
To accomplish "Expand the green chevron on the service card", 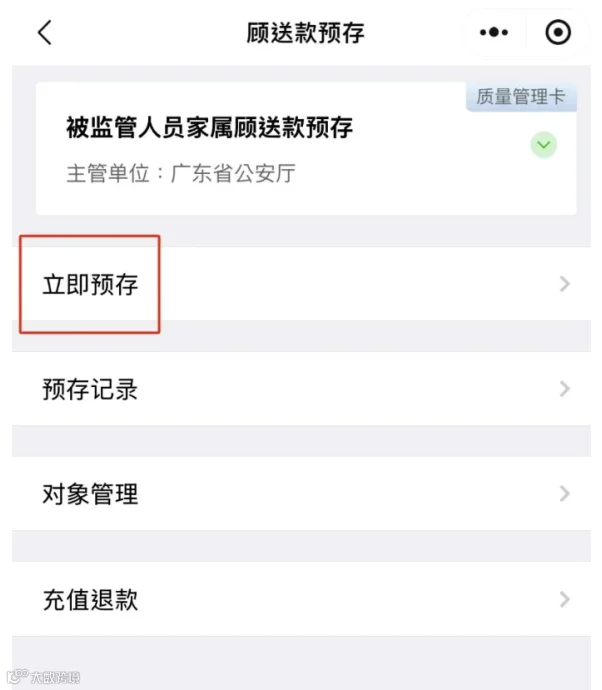I will click(544, 145).
